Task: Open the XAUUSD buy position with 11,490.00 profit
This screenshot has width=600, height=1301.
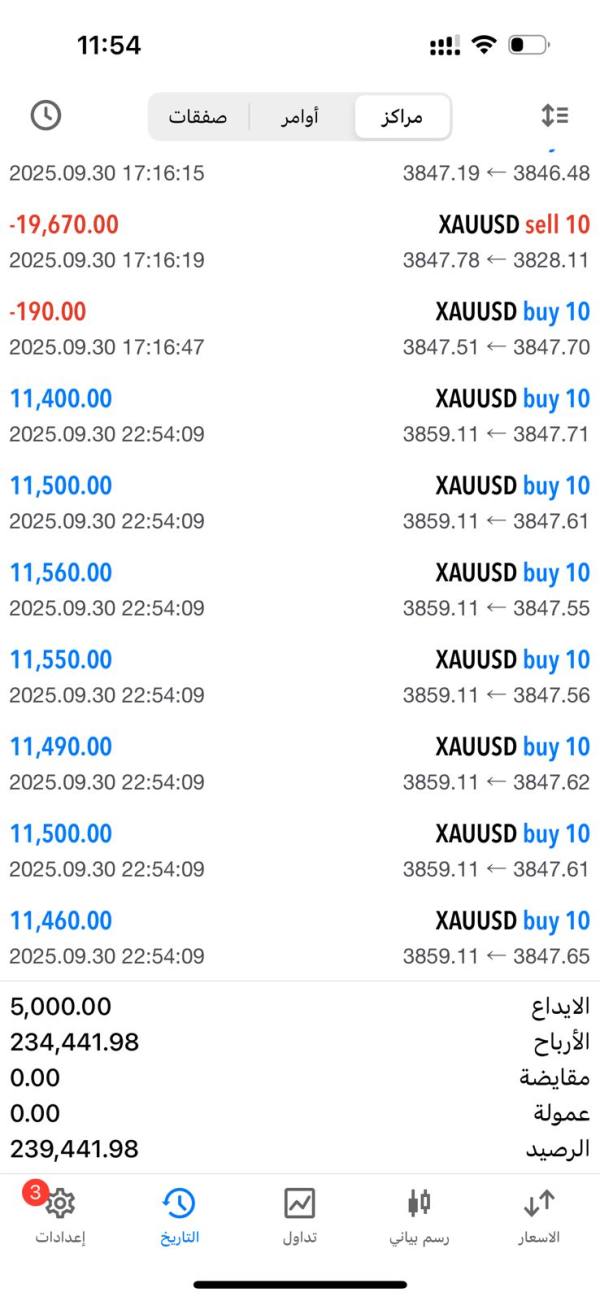Action: pyautogui.click(x=300, y=764)
